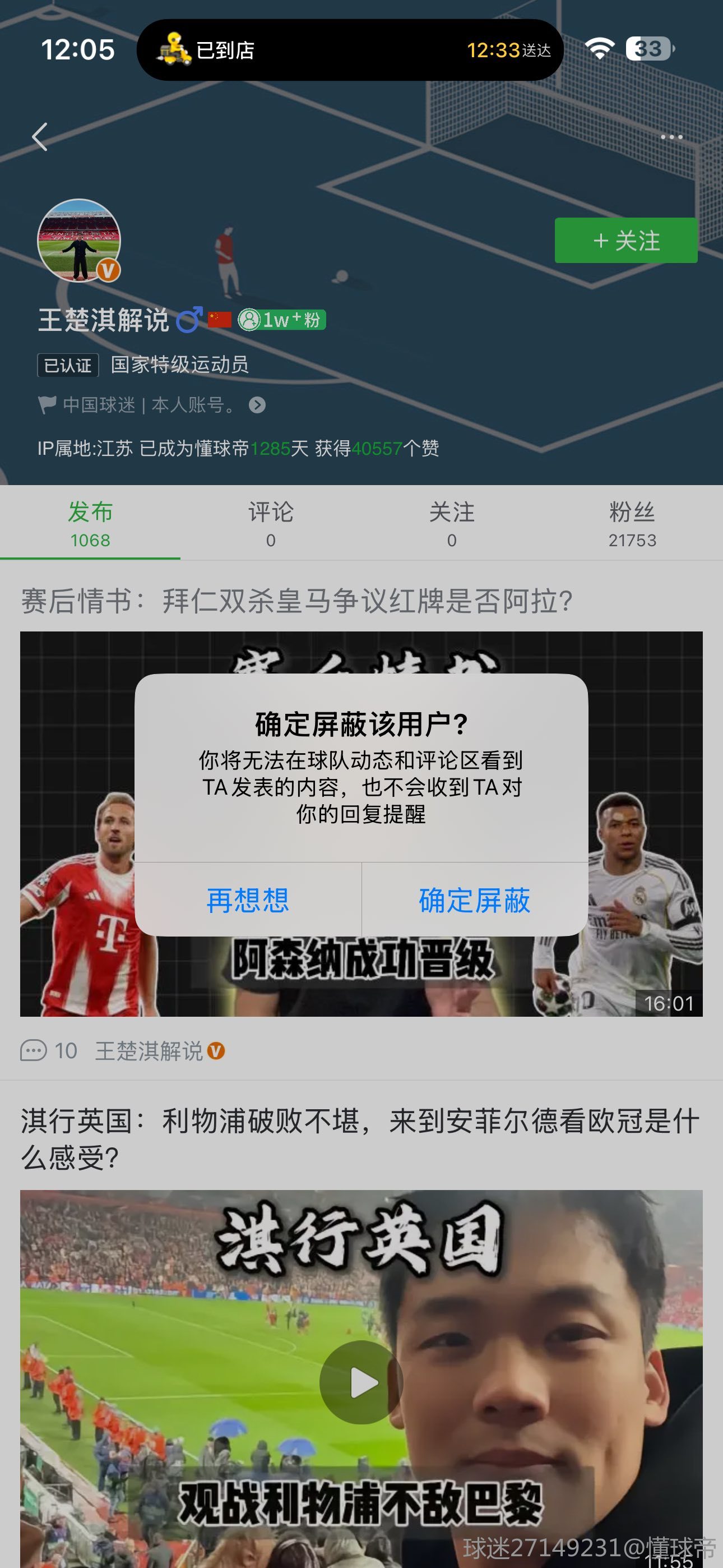723x1568 pixels.
Task: Confirm blocking with 确定屏蔽
Action: [474, 900]
